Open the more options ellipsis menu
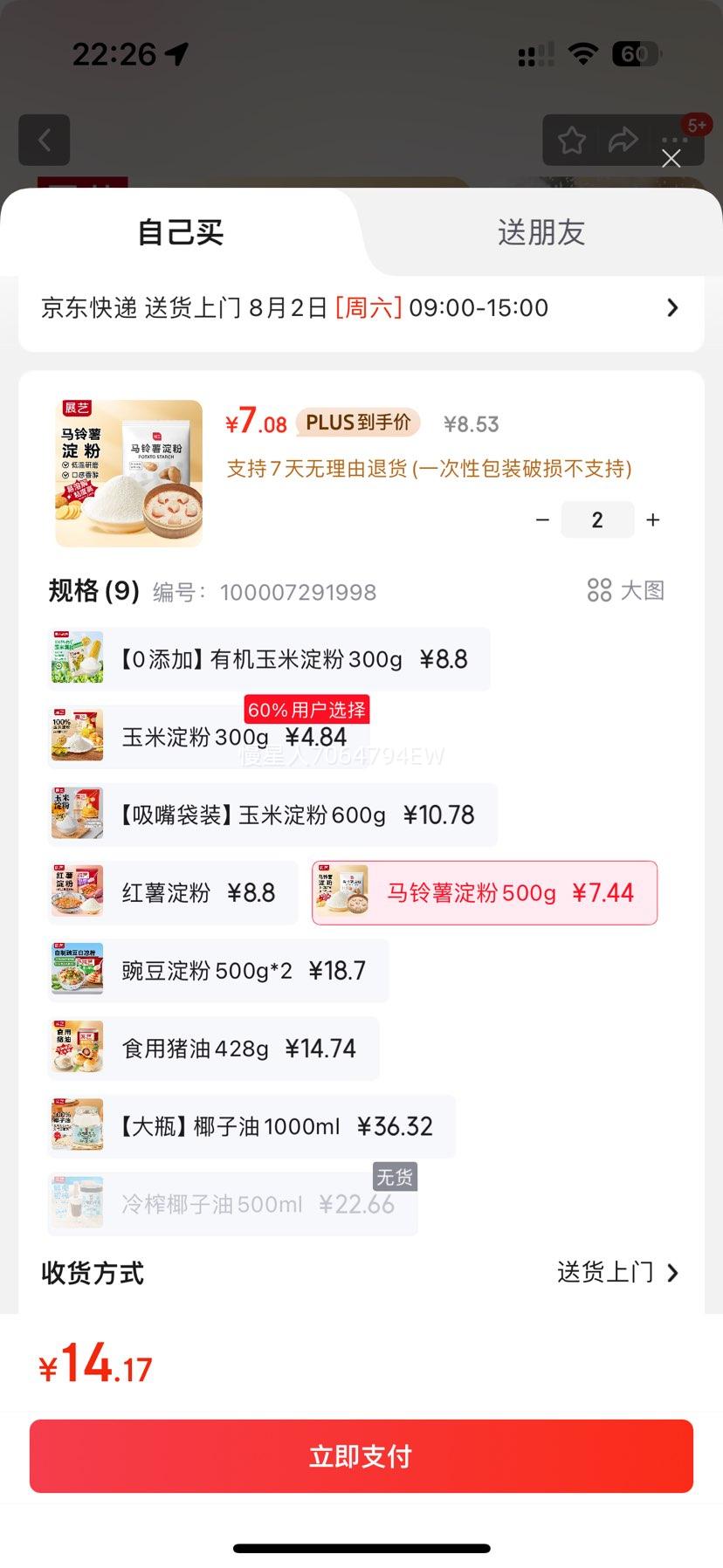Viewport: 723px width, 1568px height. (673, 140)
